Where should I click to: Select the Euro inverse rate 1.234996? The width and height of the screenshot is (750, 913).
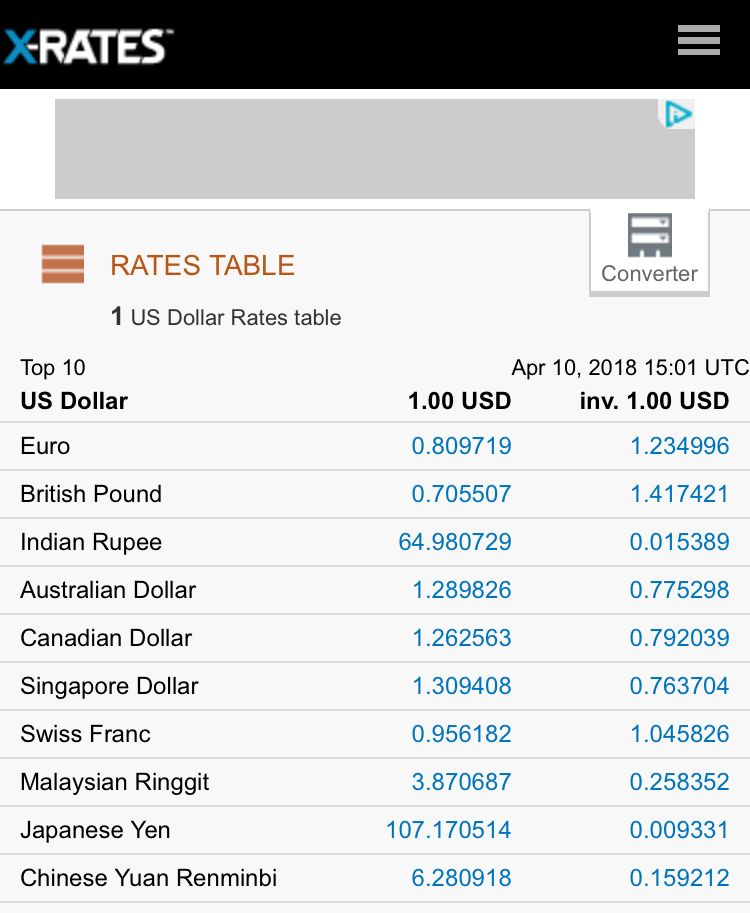pyautogui.click(x=679, y=446)
